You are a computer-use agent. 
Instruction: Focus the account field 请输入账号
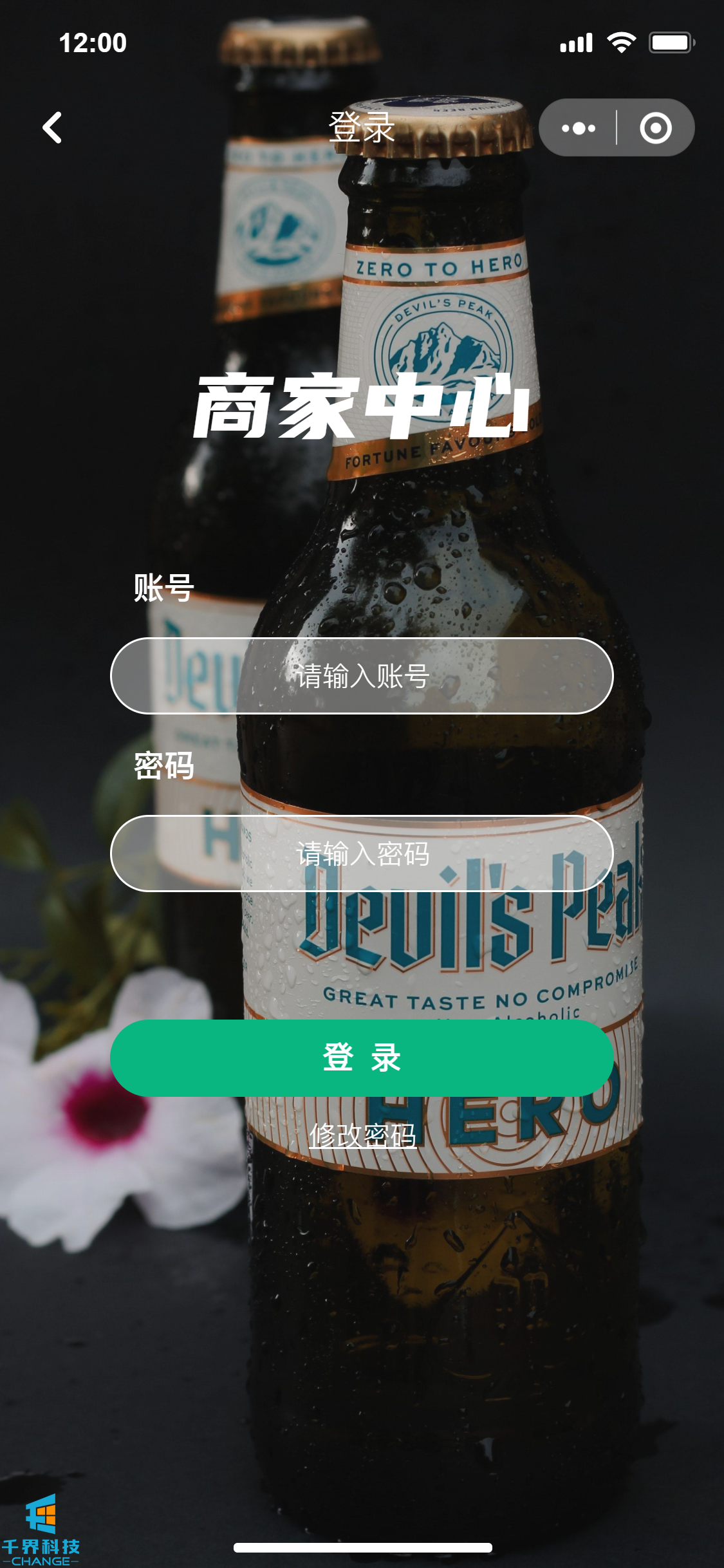click(x=362, y=676)
